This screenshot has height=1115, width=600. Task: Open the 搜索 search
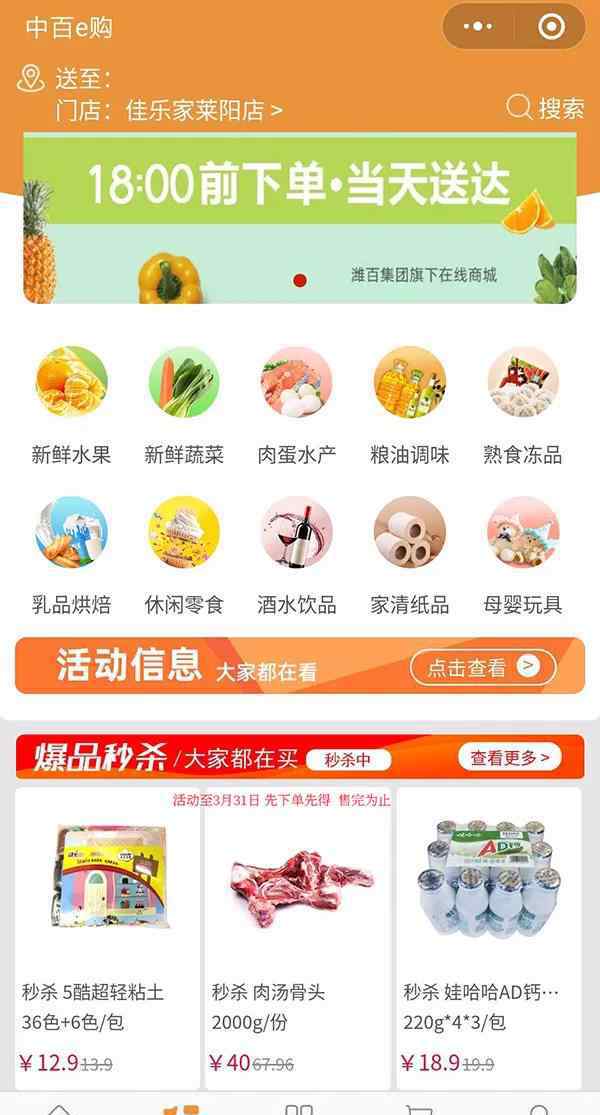tap(545, 108)
